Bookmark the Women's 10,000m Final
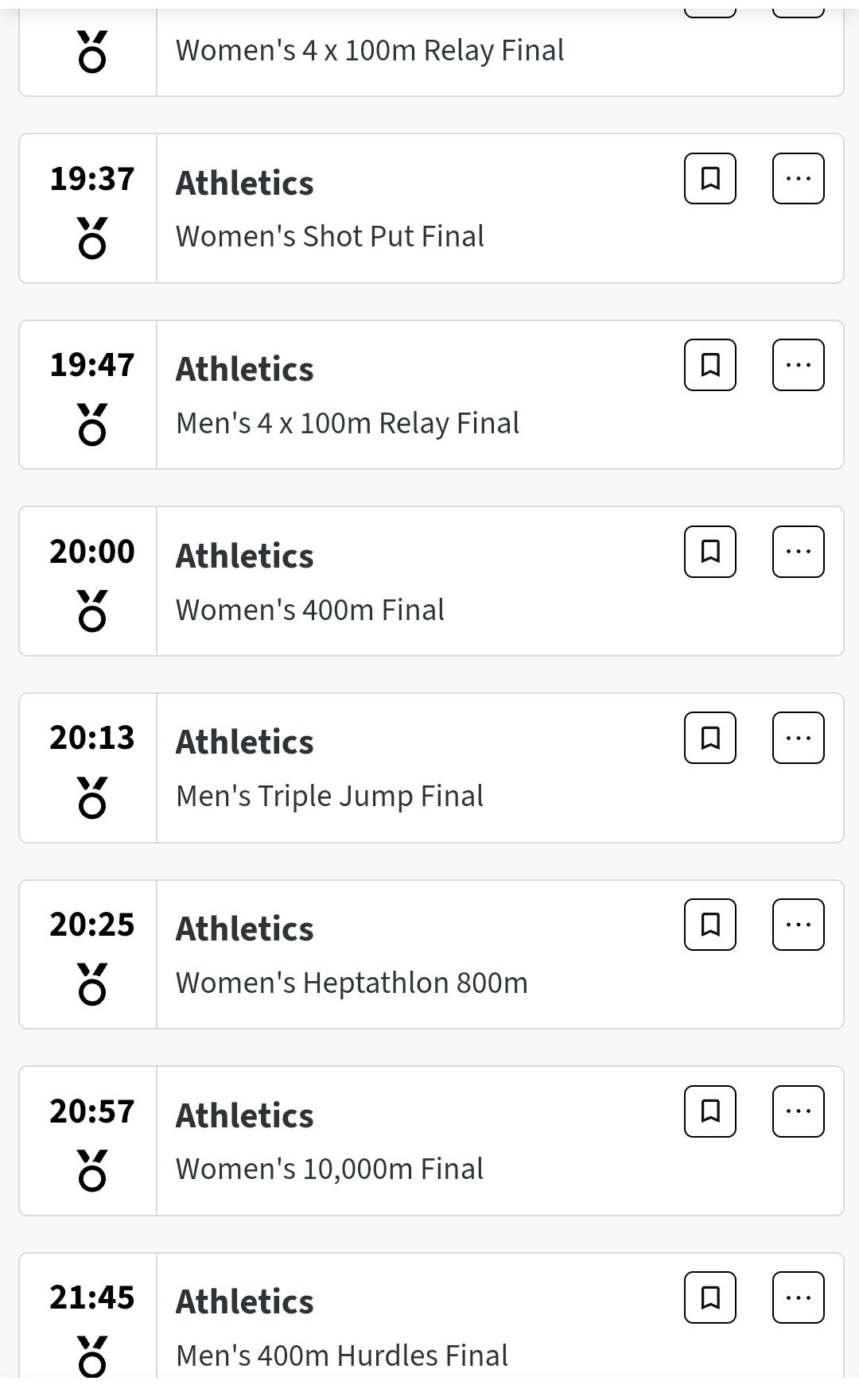This screenshot has height=1400, width=859. tap(709, 1111)
